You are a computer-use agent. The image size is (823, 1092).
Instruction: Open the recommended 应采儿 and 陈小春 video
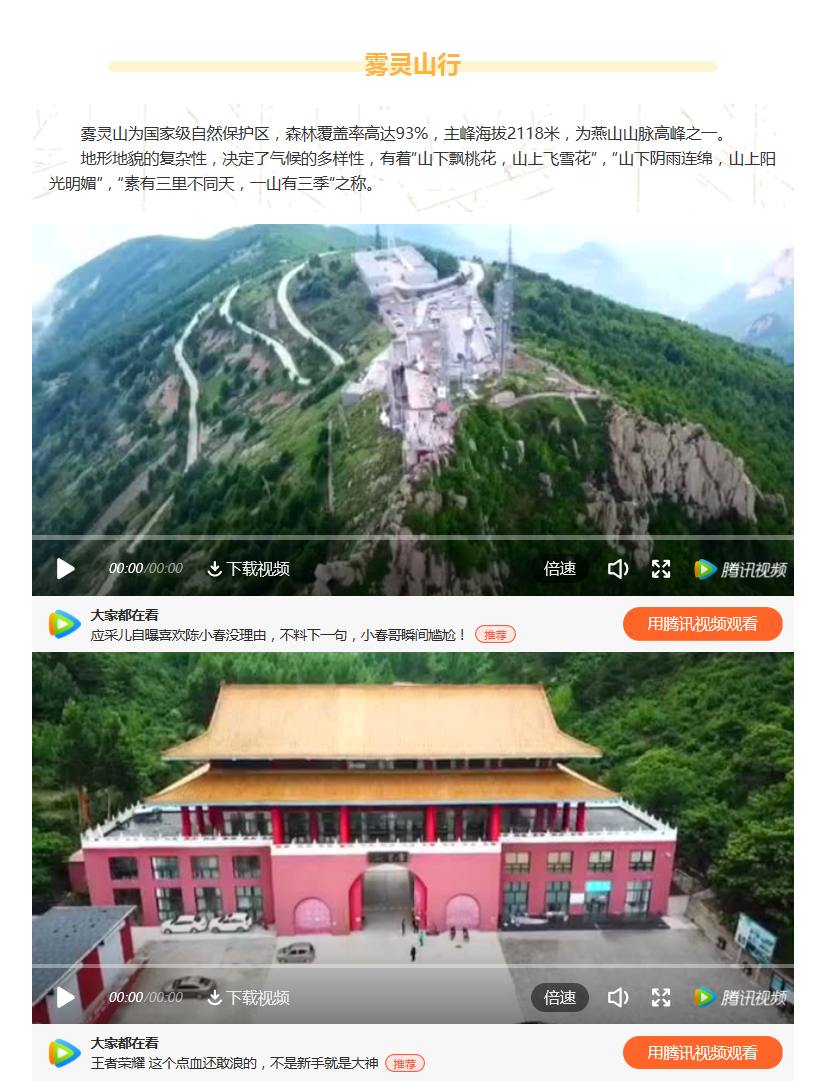tap(279, 635)
